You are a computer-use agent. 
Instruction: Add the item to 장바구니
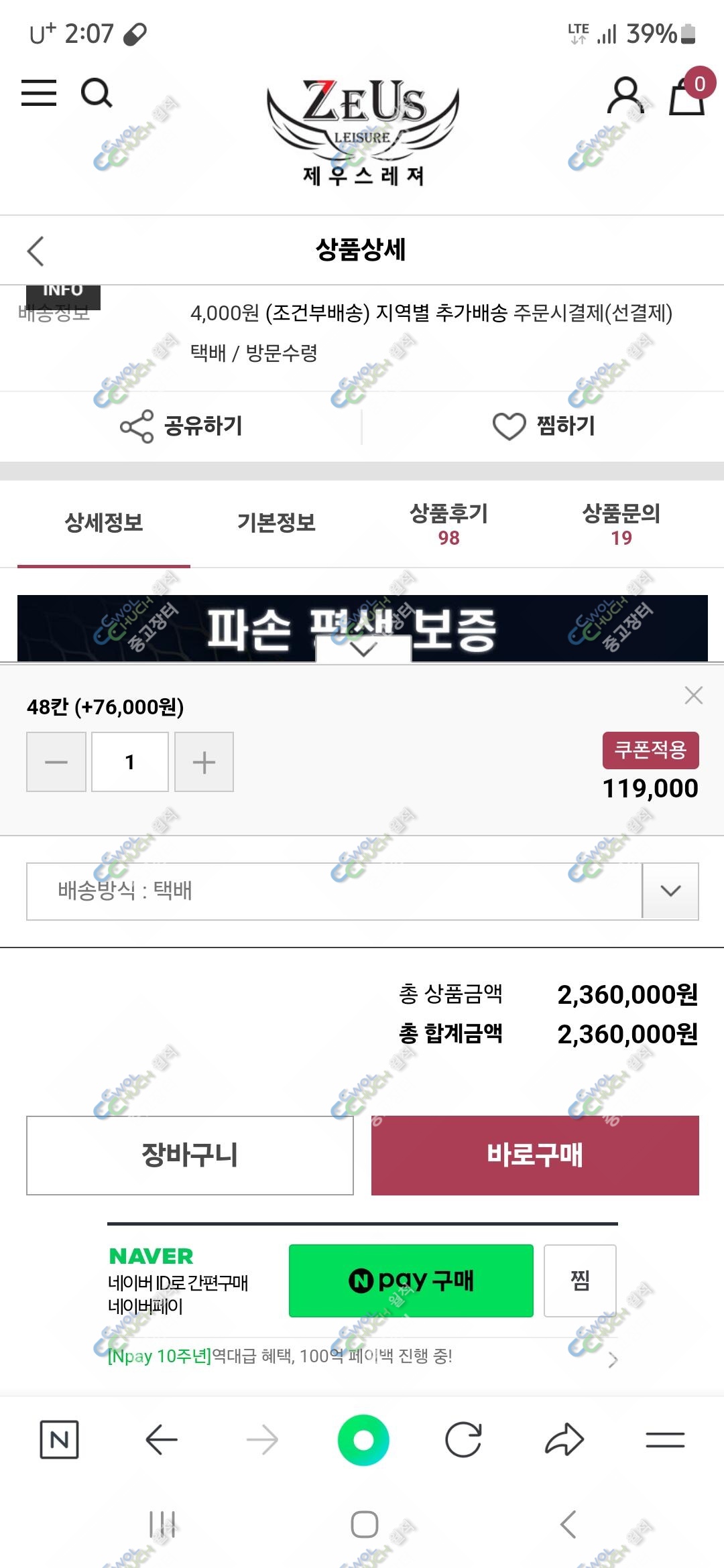click(x=190, y=1155)
